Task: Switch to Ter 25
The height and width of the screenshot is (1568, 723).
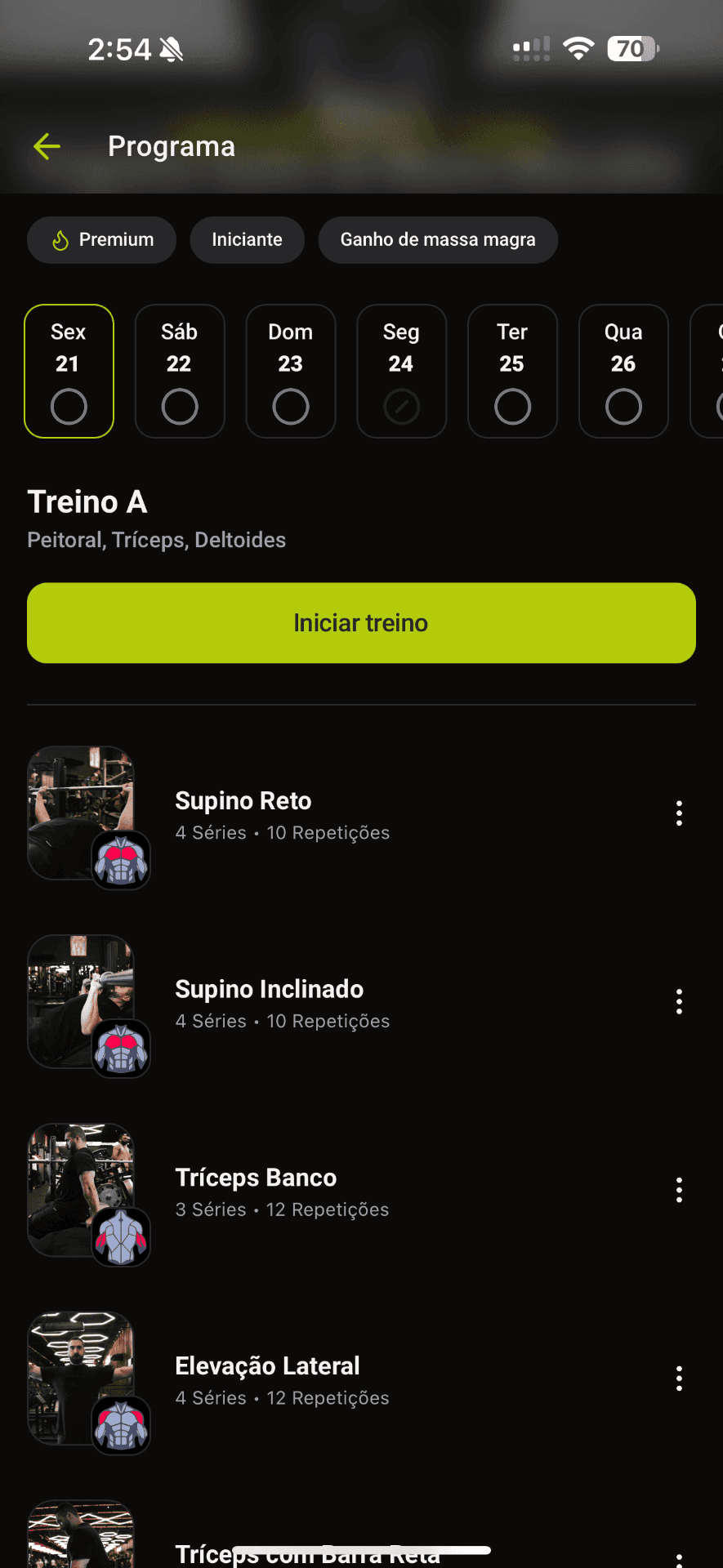Action: (x=512, y=372)
